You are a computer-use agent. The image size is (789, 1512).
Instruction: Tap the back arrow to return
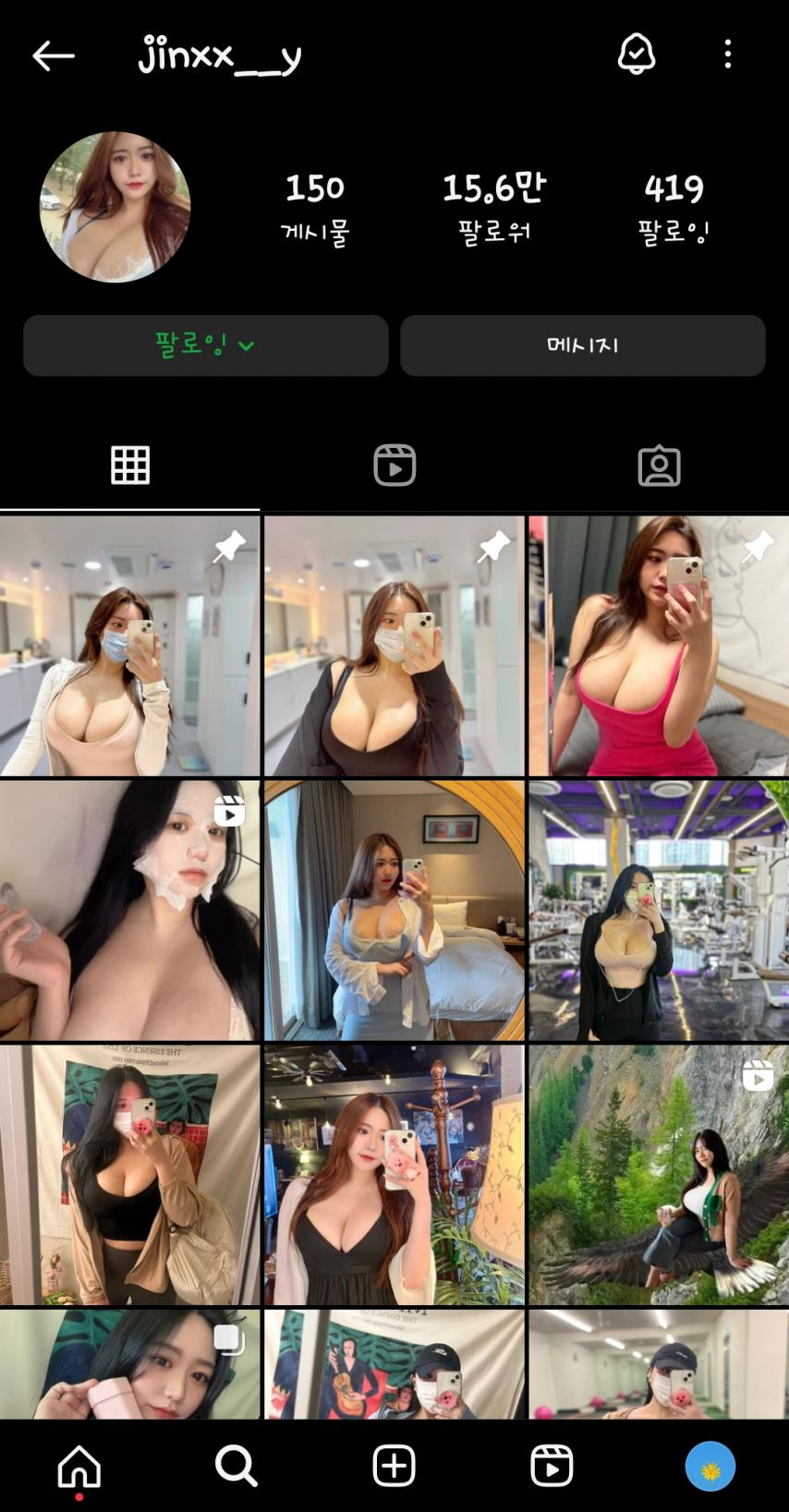click(x=53, y=55)
